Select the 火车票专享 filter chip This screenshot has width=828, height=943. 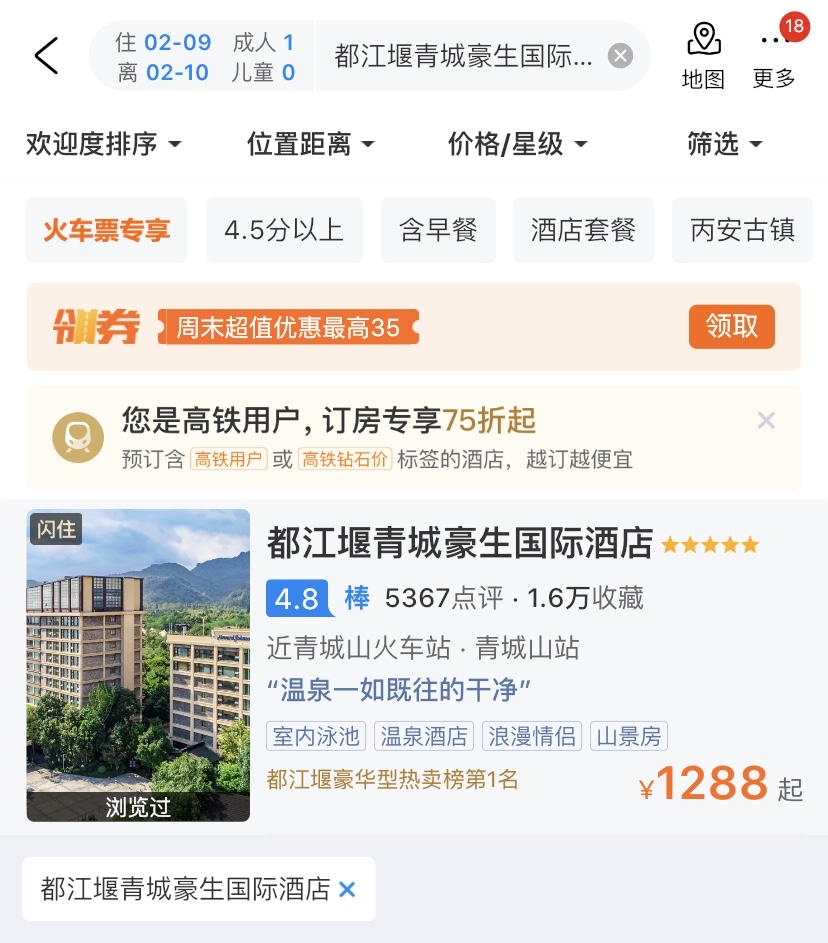pos(106,230)
